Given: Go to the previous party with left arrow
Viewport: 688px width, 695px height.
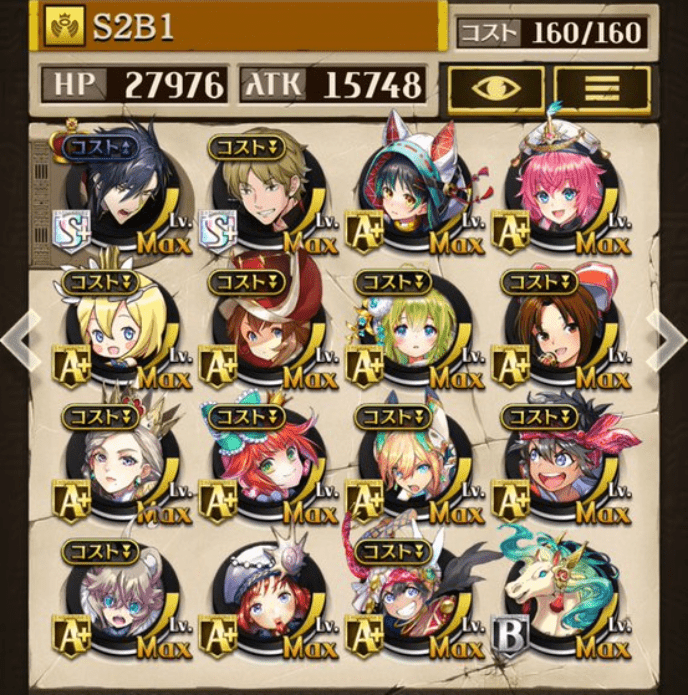Looking at the screenshot, I should pos(18,340).
